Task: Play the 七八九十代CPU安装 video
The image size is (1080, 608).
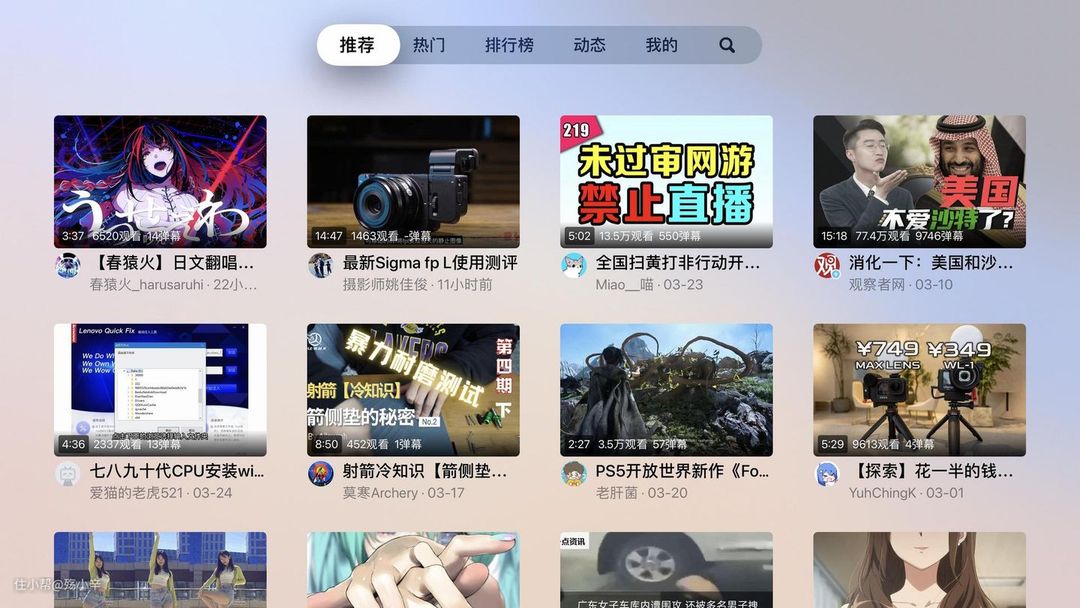Action: pos(160,390)
